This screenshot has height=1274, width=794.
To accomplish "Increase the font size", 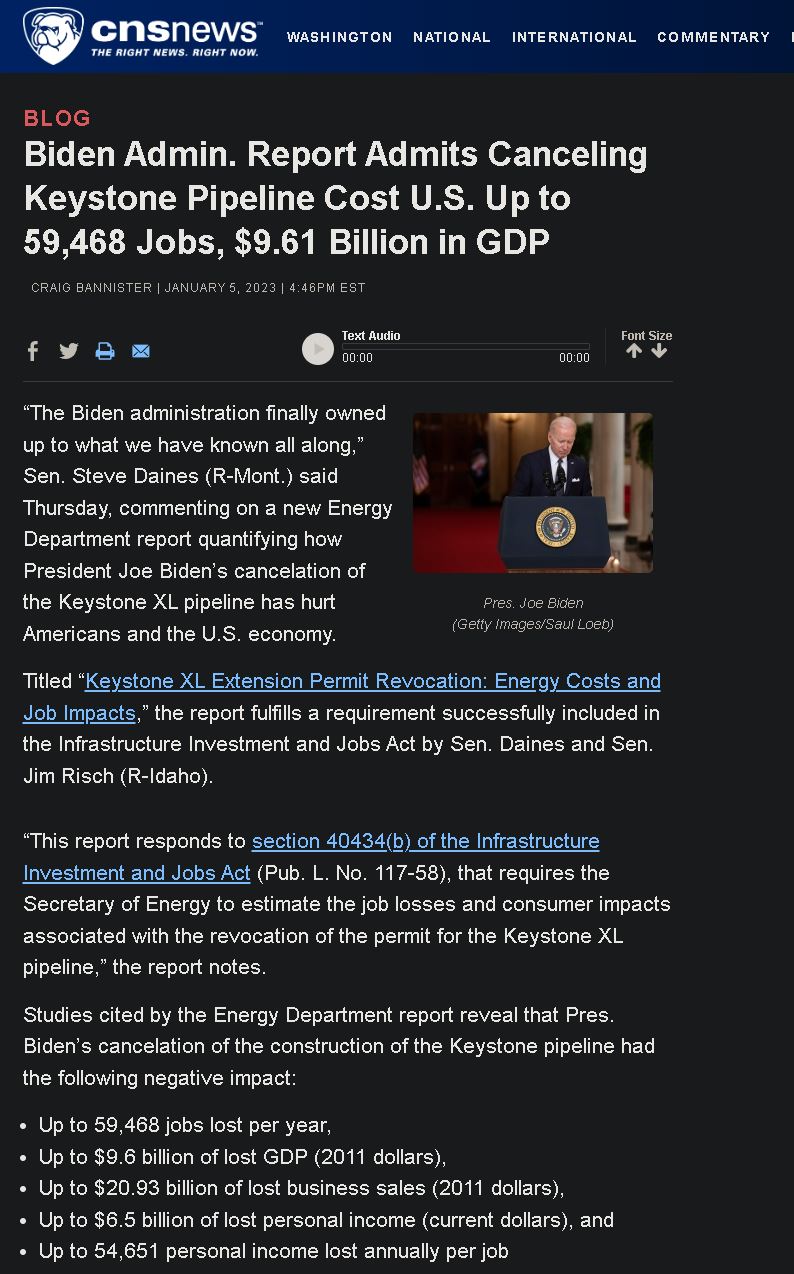I will coord(634,351).
